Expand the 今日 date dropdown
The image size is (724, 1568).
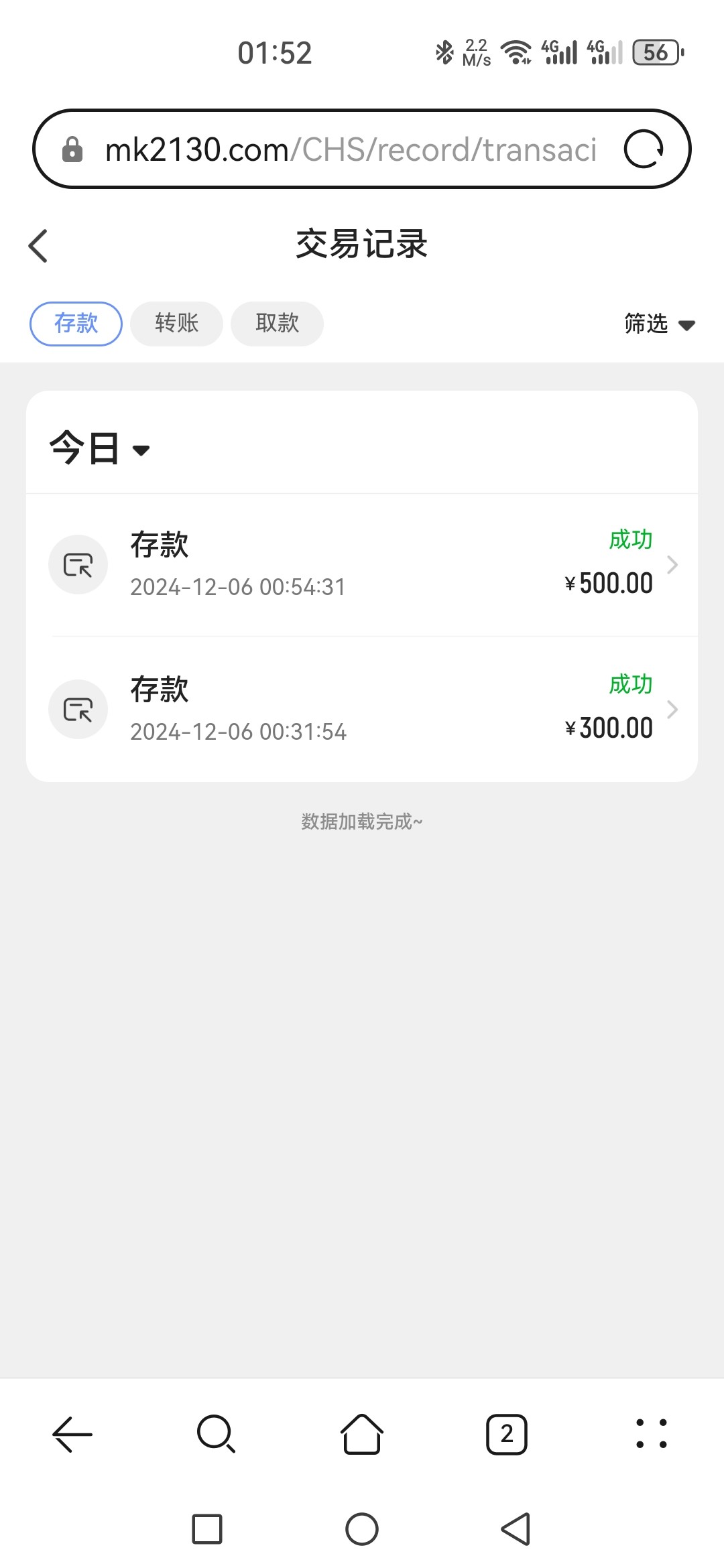[x=99, y=448]
